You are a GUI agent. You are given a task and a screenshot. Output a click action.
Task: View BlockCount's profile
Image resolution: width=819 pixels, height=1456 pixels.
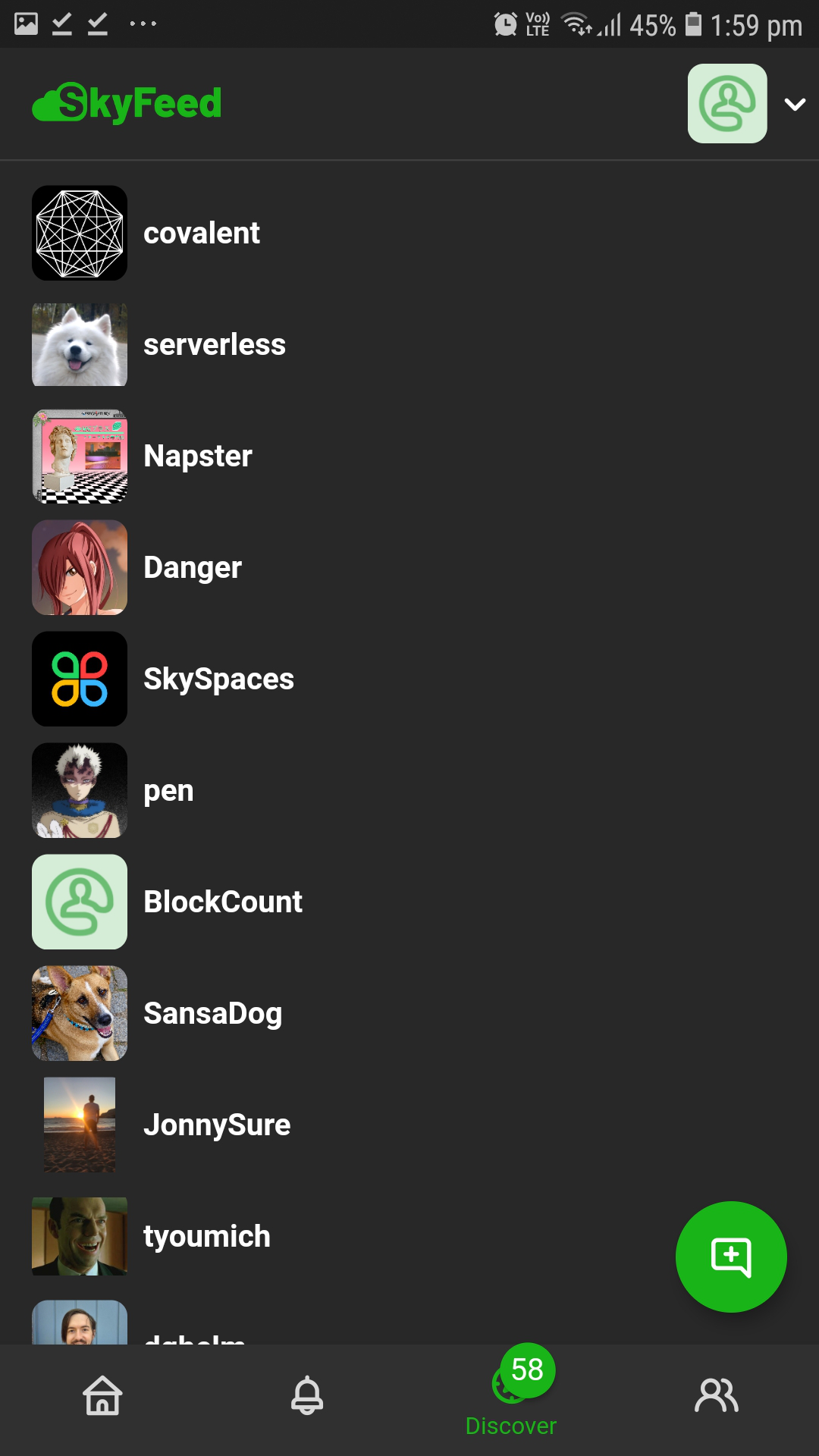pos(222,902)
